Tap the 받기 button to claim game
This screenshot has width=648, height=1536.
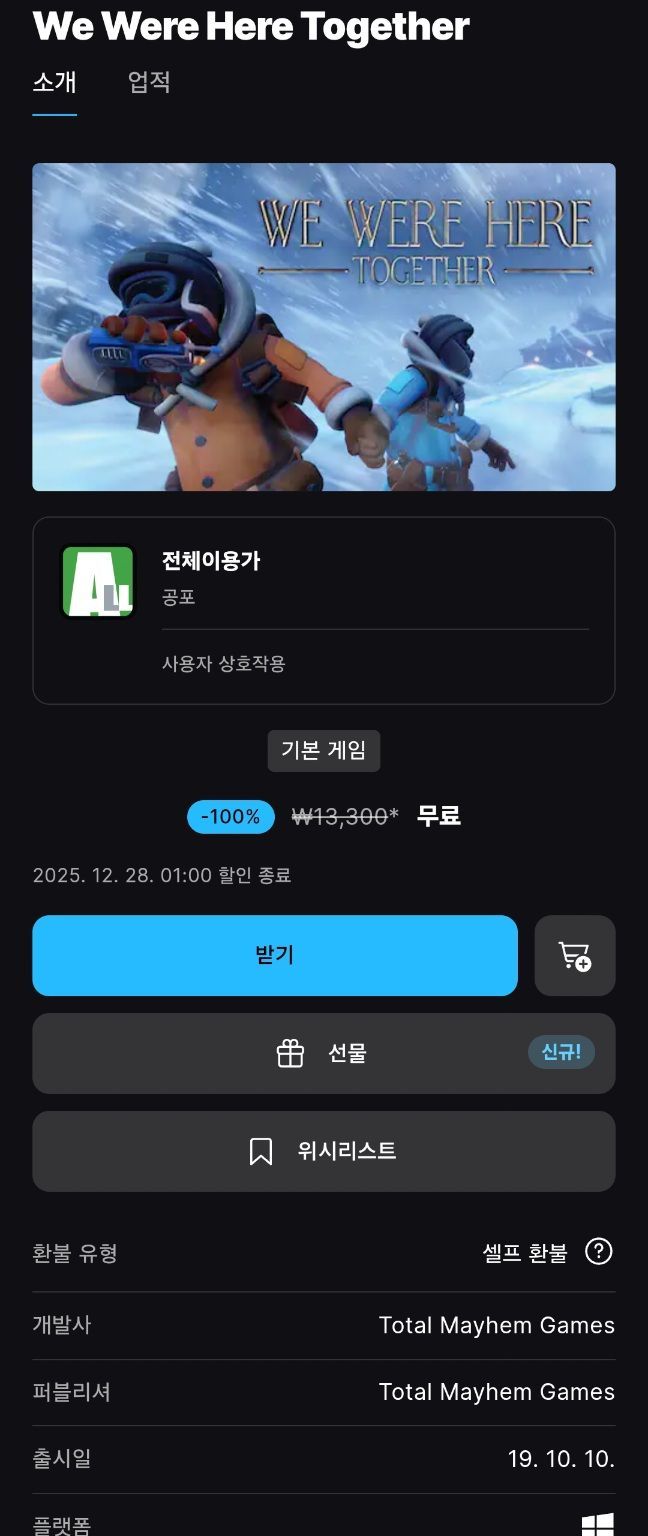[275, 955]
